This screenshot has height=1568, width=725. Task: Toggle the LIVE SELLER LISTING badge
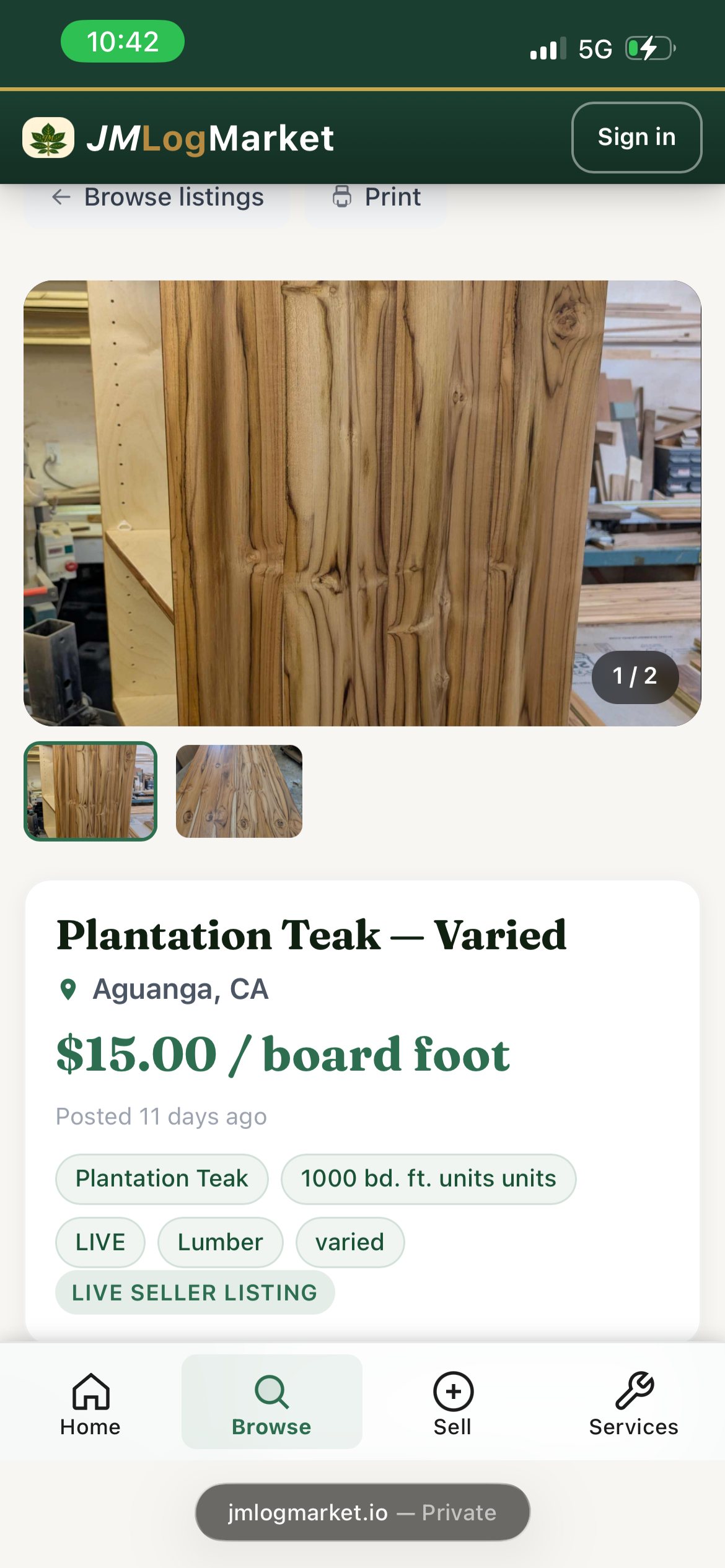[194, 1292]
